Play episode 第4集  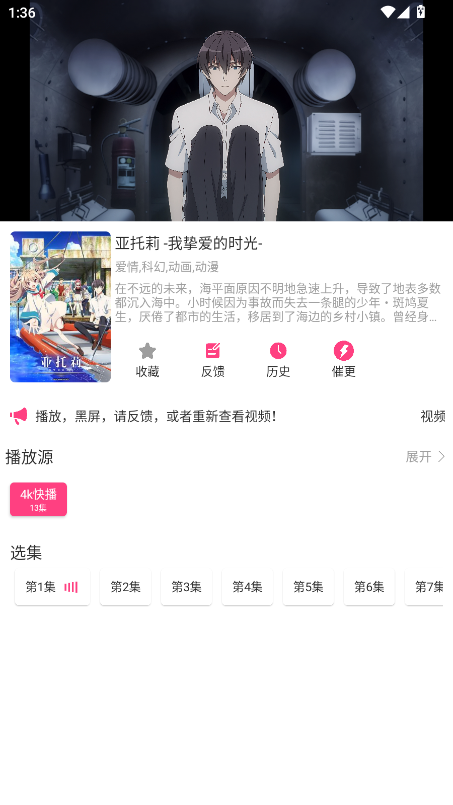(248, 587)
